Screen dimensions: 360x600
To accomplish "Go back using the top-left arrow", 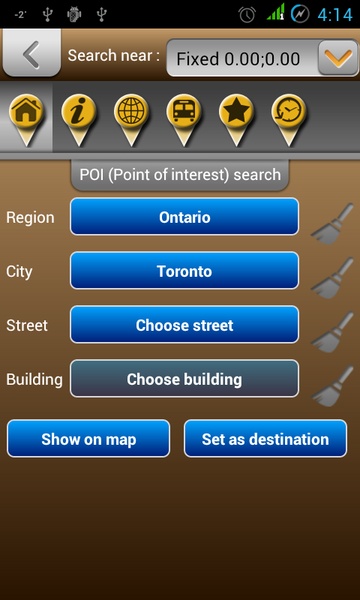I will click(32, 53).
